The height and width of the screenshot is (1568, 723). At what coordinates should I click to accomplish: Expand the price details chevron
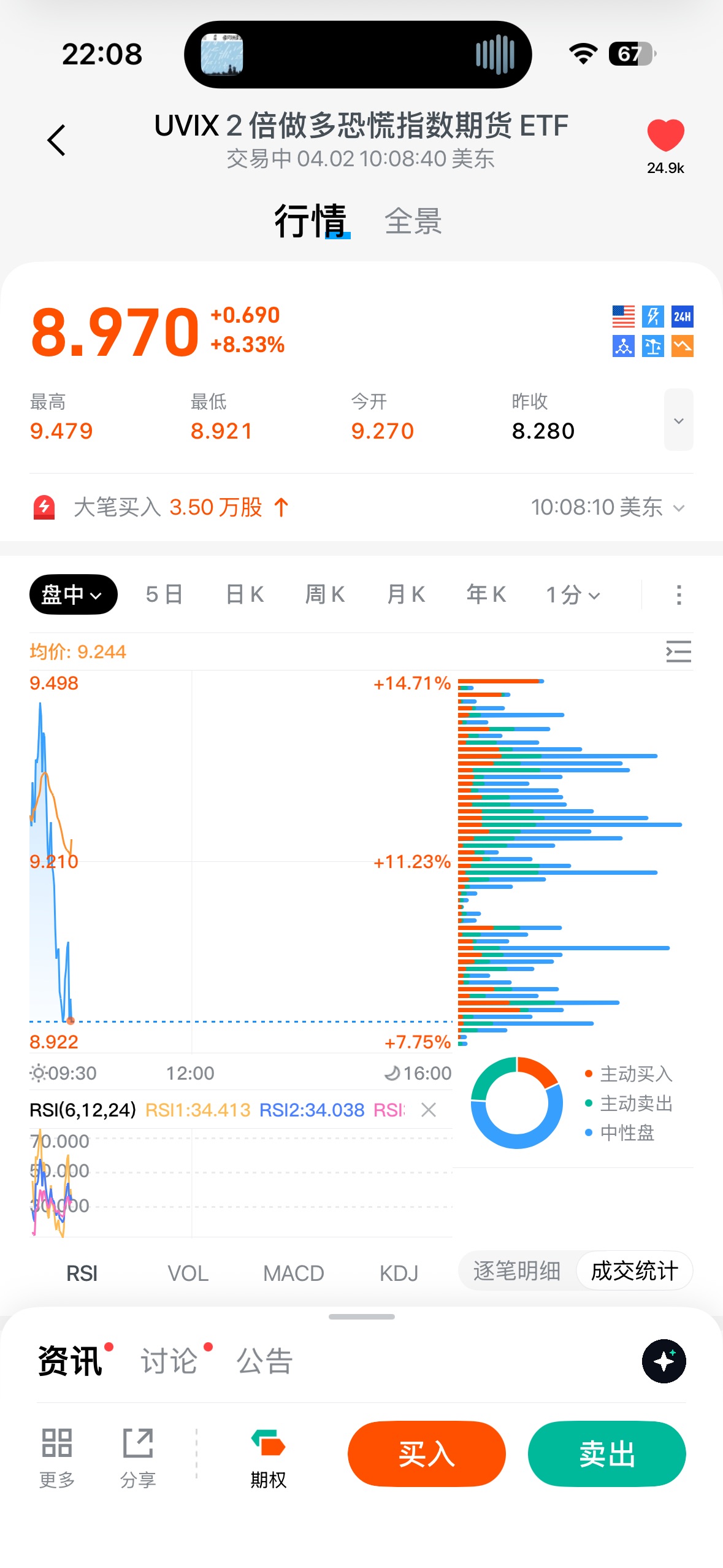tap(678, 420)
